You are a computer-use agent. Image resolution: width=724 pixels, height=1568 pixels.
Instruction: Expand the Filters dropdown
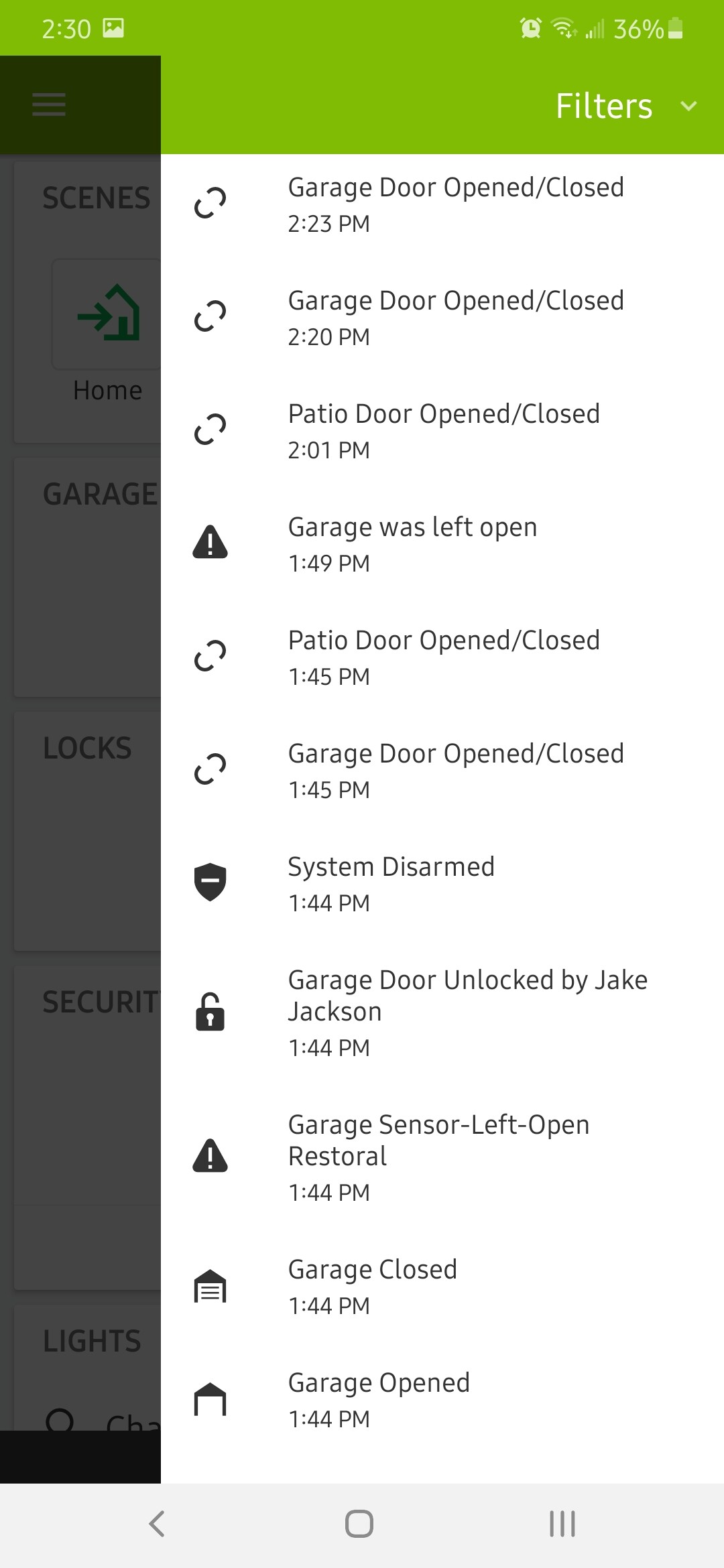(x=627, y=106)
